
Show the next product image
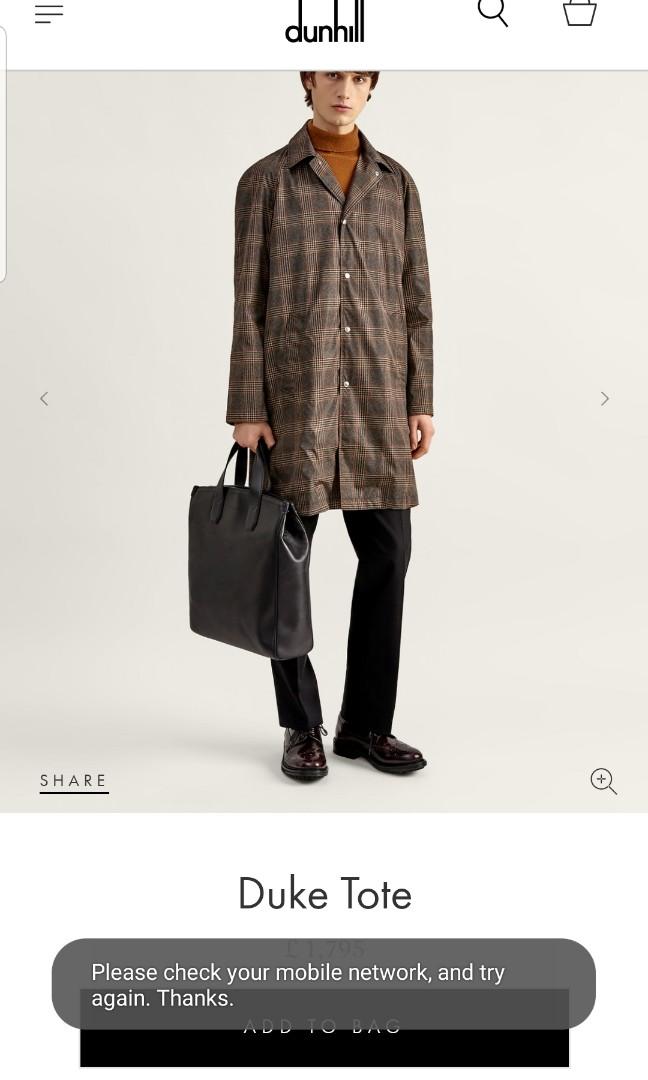coord(604,399)
